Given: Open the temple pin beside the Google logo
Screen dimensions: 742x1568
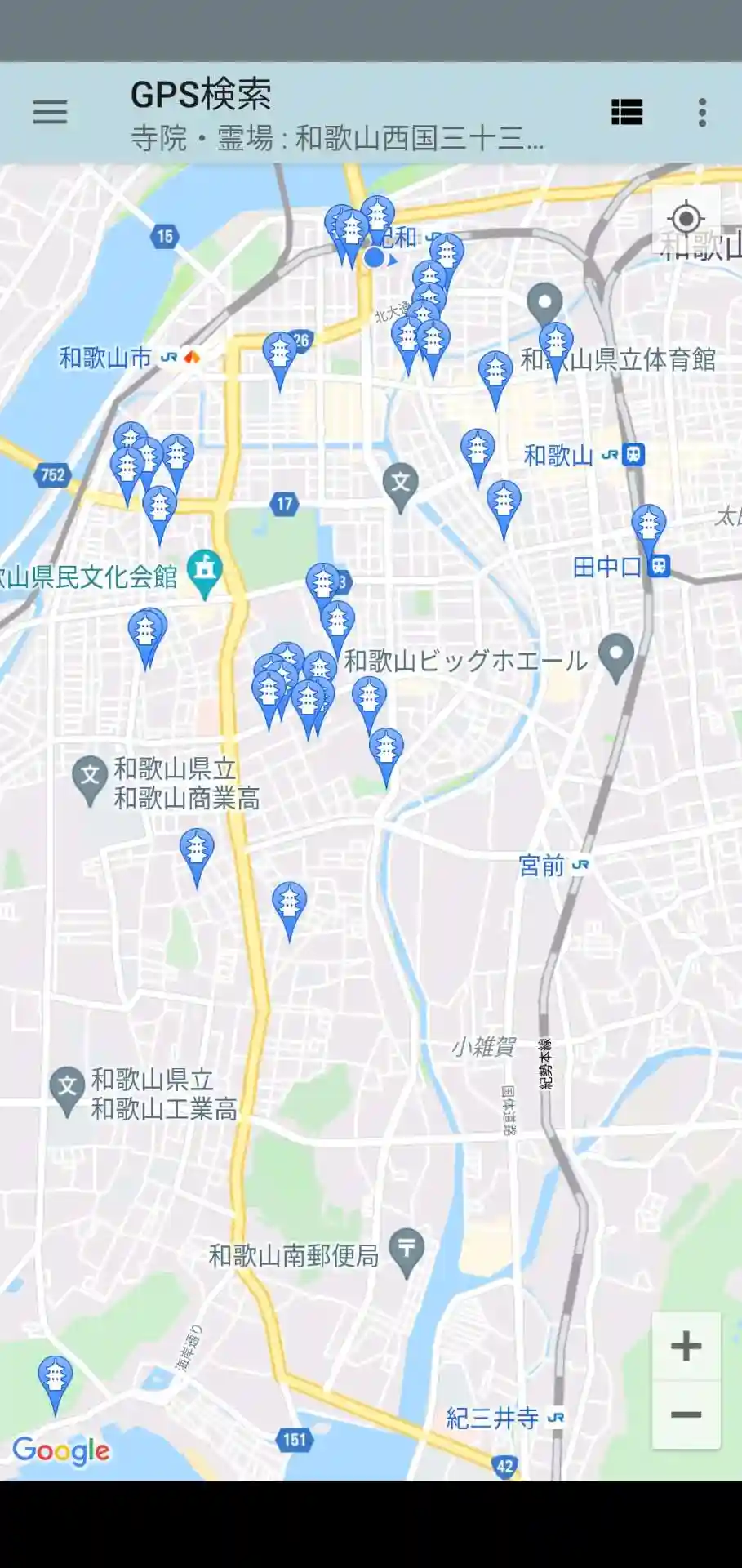Looking at the screenshot, I should (56, 1378).
